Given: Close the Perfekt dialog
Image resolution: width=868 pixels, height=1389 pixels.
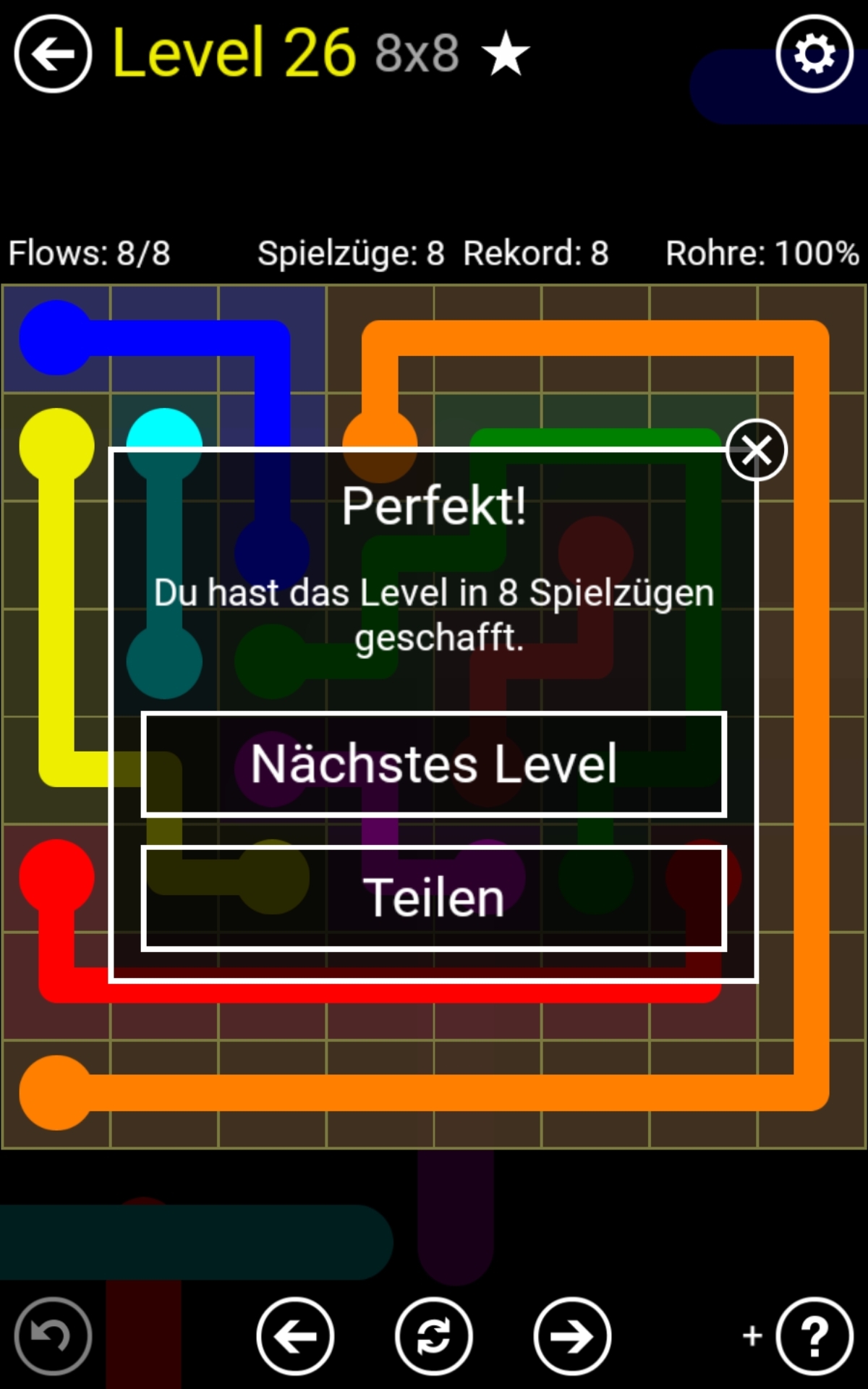Looking at the screenshot, I should [756, 450].
